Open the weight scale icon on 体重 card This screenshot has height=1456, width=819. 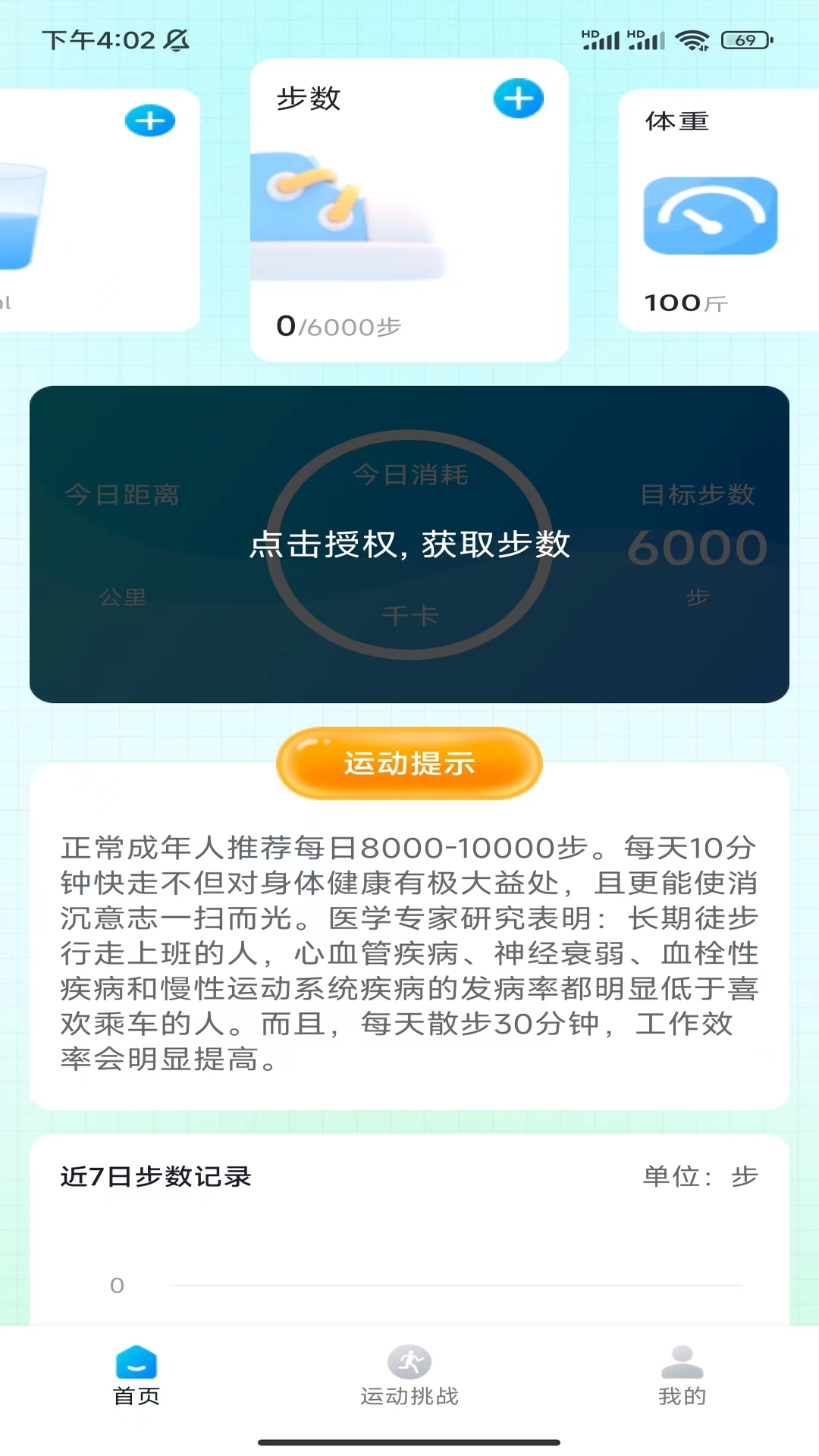click(x=711, y=216)
